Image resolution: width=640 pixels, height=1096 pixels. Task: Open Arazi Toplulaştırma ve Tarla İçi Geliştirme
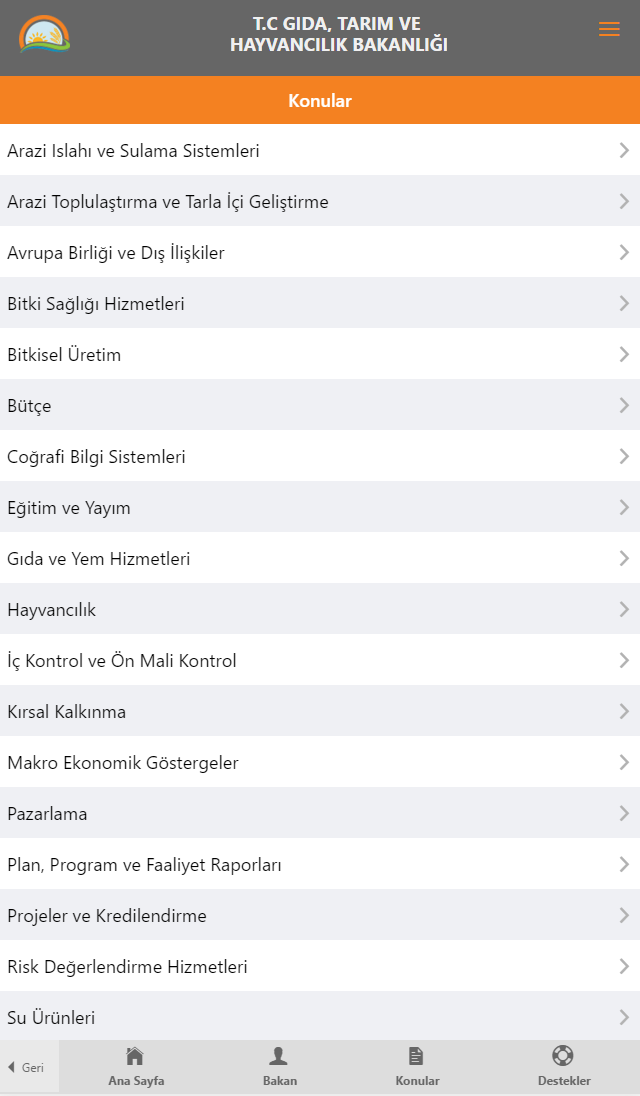click(320, 201)
